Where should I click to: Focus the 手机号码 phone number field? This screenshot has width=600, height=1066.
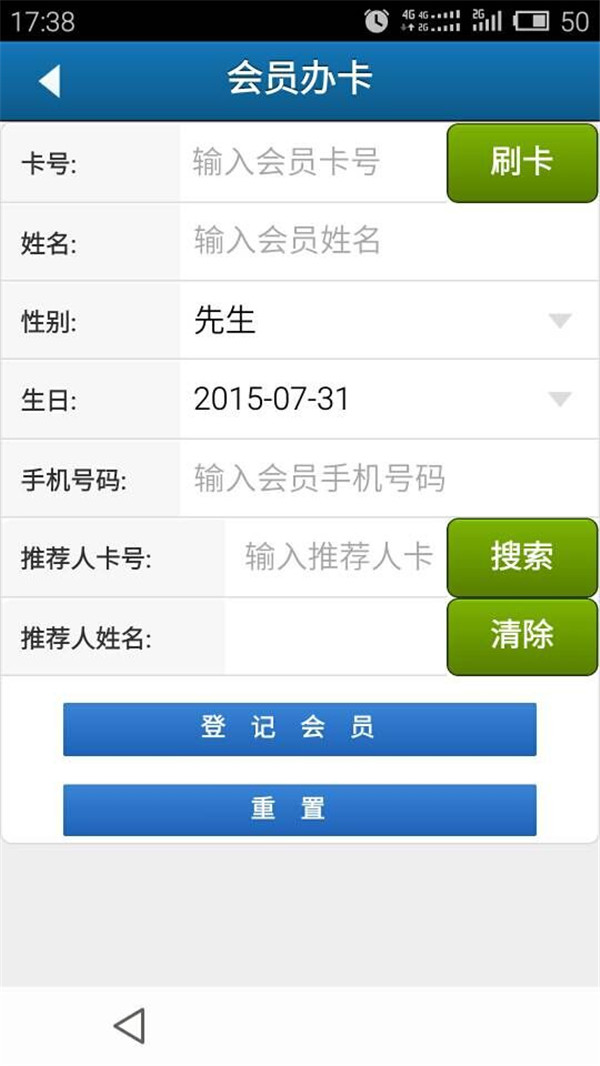point(389,478)
